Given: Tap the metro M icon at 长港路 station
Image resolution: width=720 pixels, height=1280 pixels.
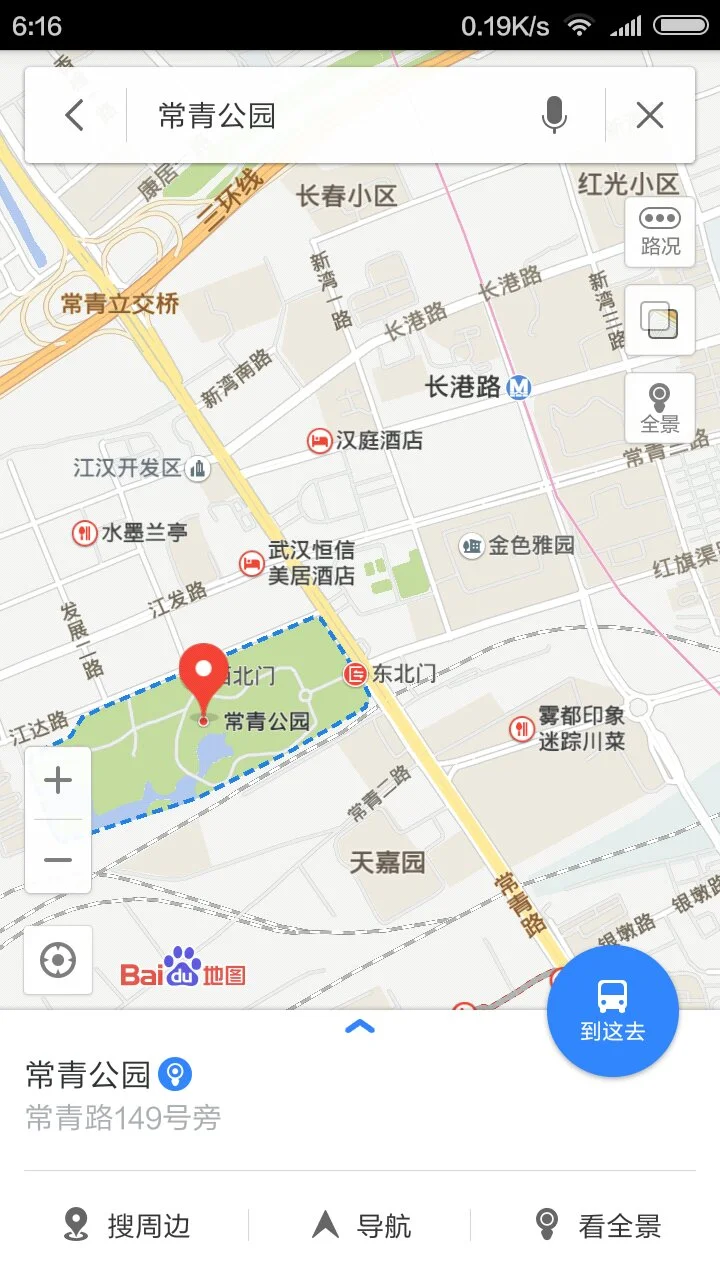Looking at the screenshot, I should pos(518,389).
